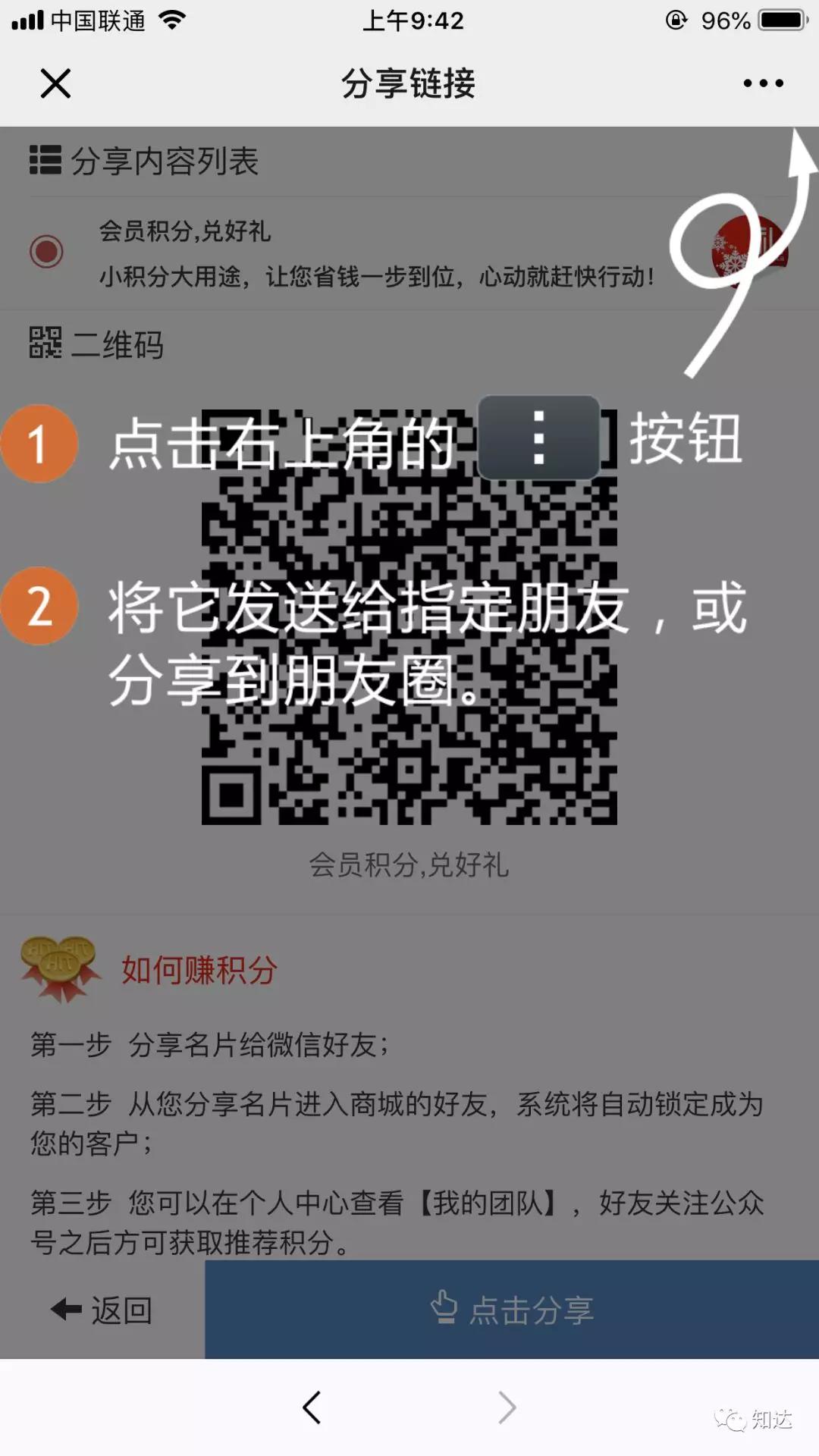The width and height of the screenshot is (819, 1456).
Task: Go back in the browser toolbar
Action: coord(312,1407)
